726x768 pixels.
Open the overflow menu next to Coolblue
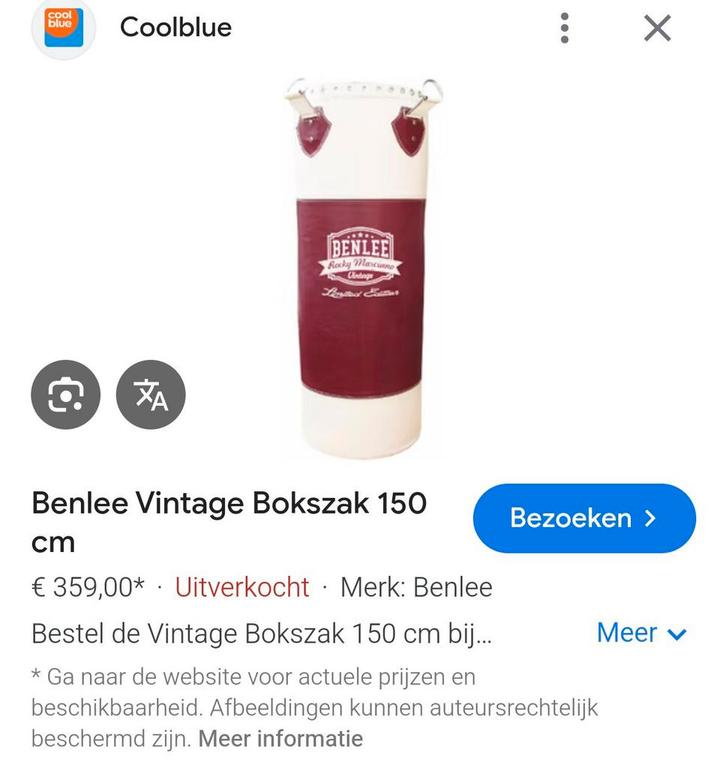(565, 28)
